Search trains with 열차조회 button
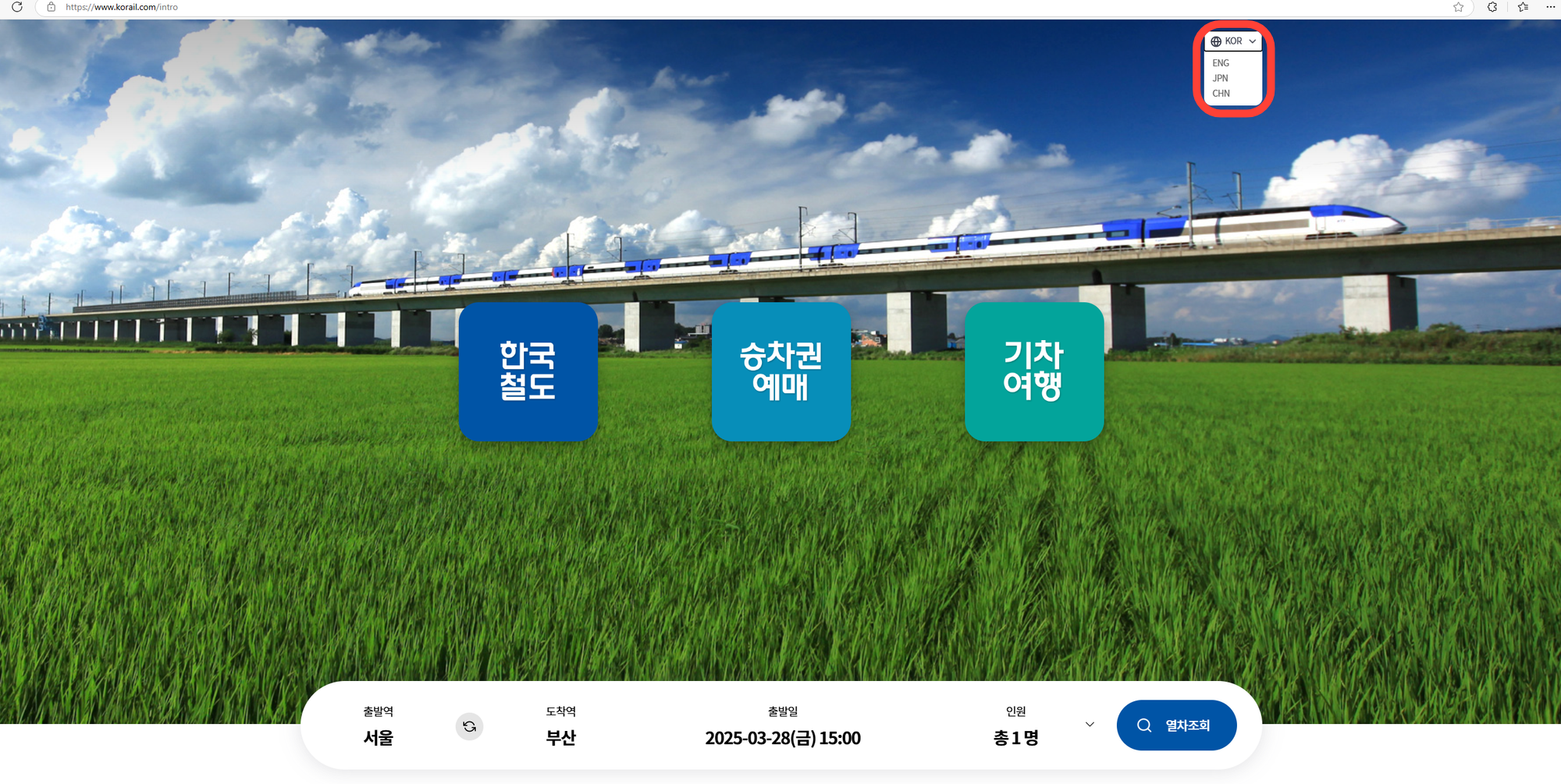Image resolution: width=1561 pixels, height=784 pixels. (x=1175, y=725)
